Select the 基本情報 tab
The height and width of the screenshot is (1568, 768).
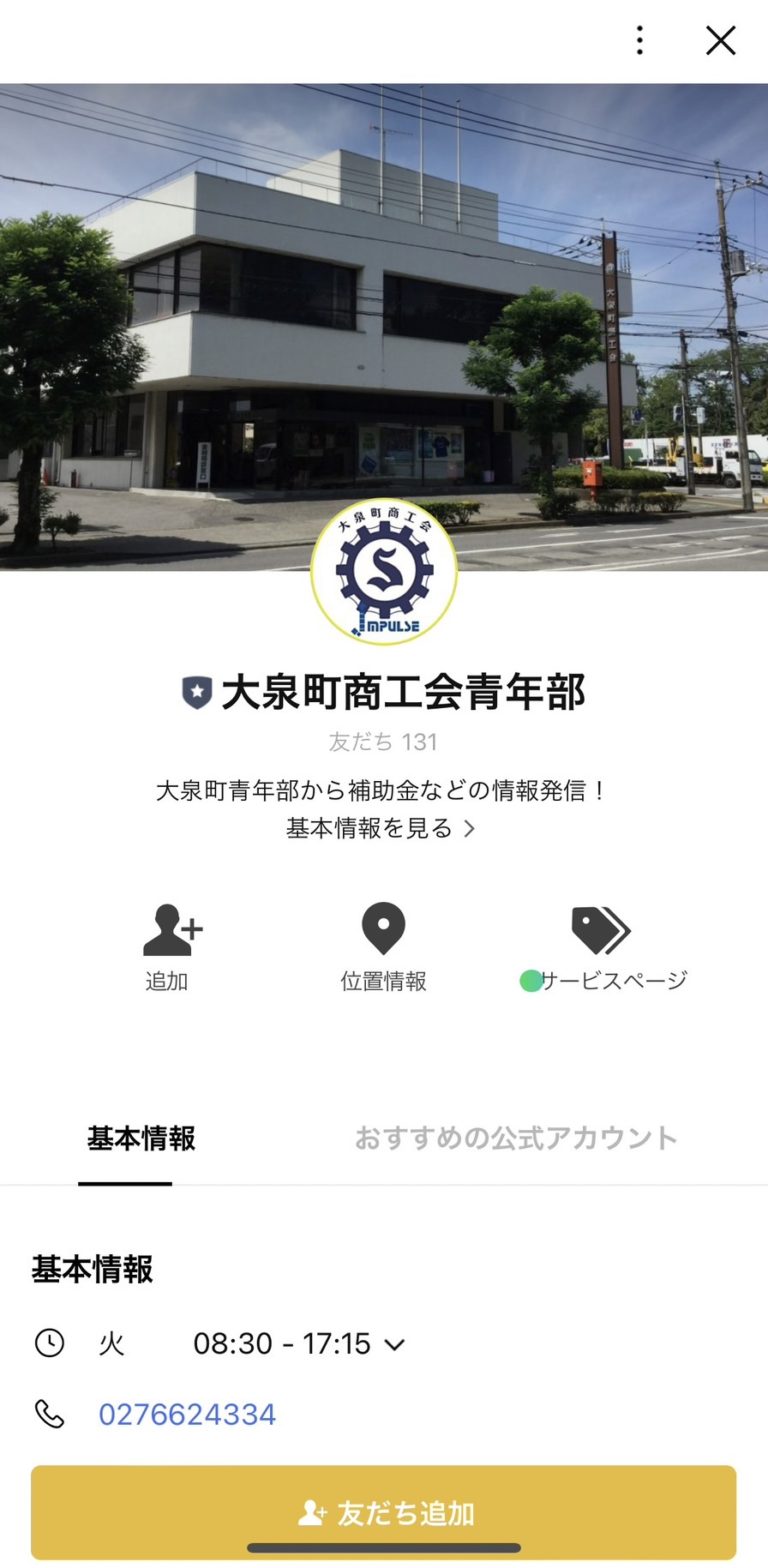140,1137
